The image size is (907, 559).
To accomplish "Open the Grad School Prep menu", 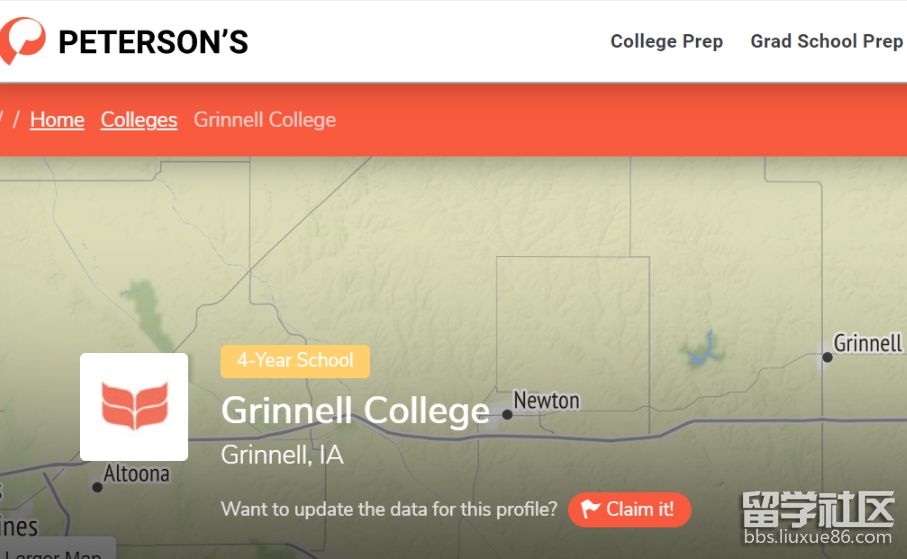I will tap(826, 41).
